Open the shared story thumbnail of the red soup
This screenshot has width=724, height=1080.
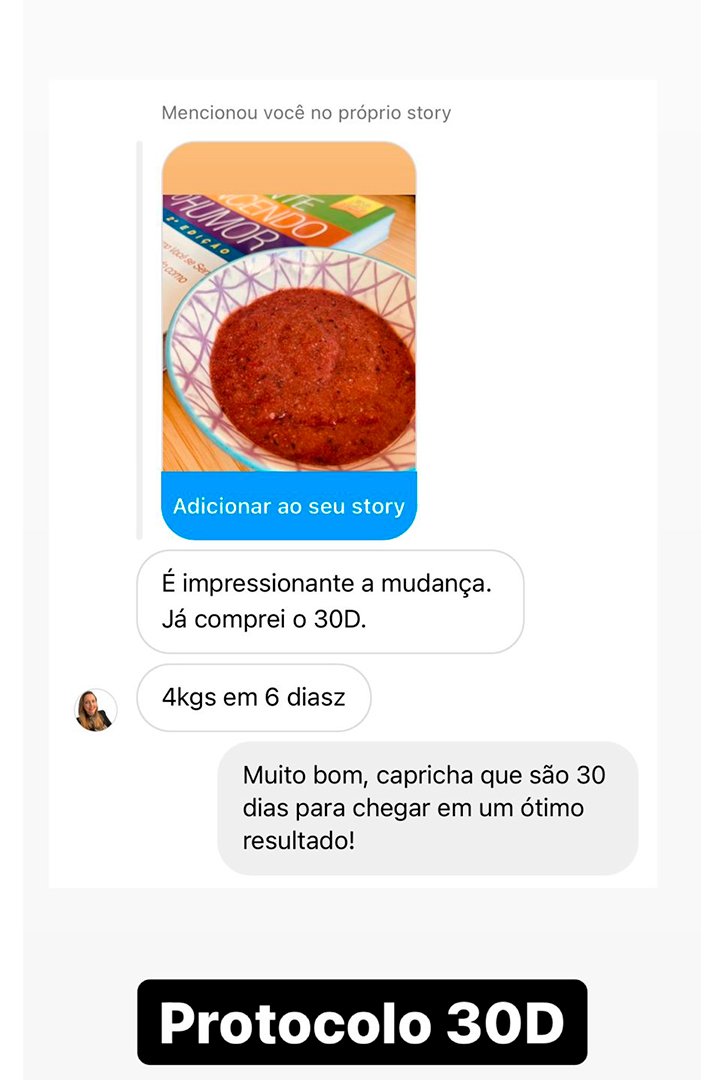coord(290,330)
